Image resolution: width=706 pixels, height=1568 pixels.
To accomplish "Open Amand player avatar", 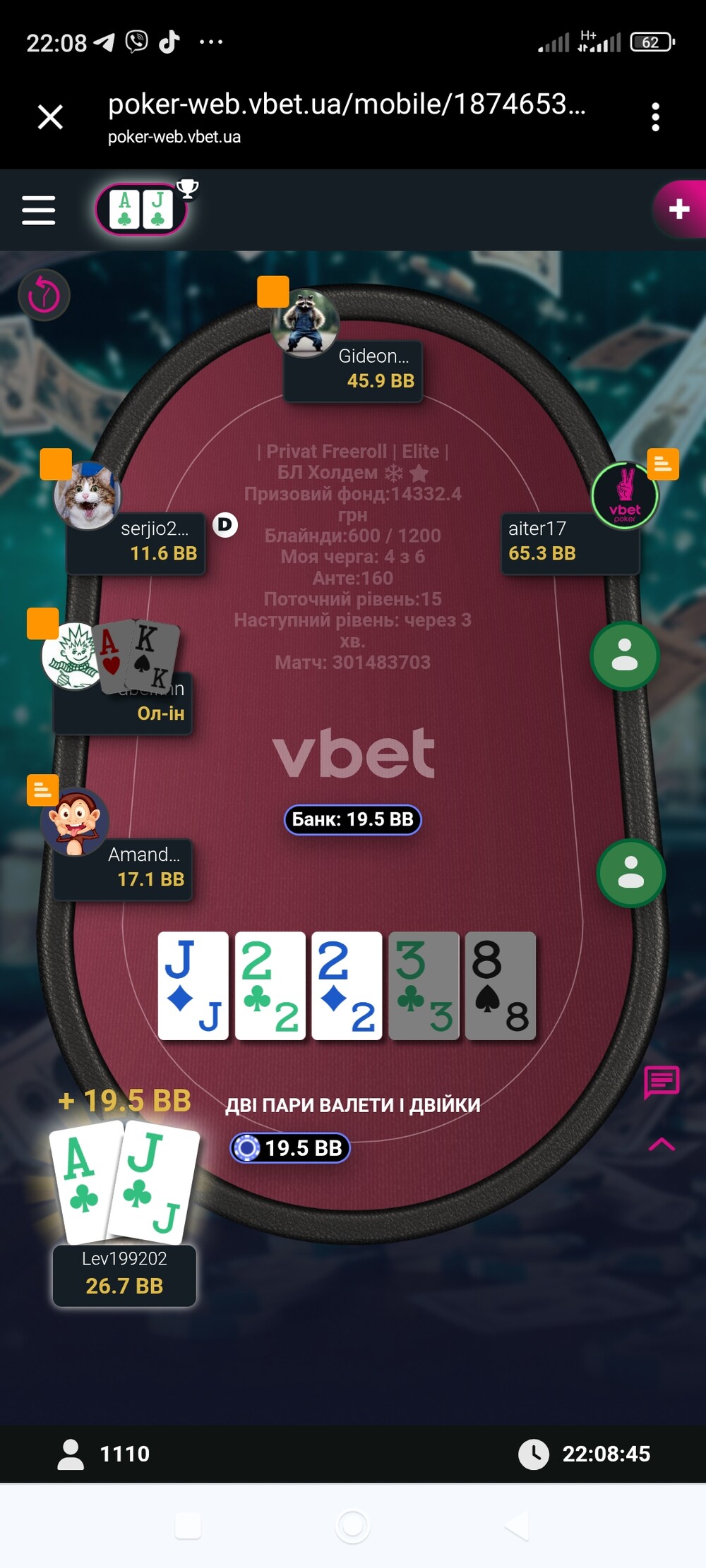I will (75, 822).
